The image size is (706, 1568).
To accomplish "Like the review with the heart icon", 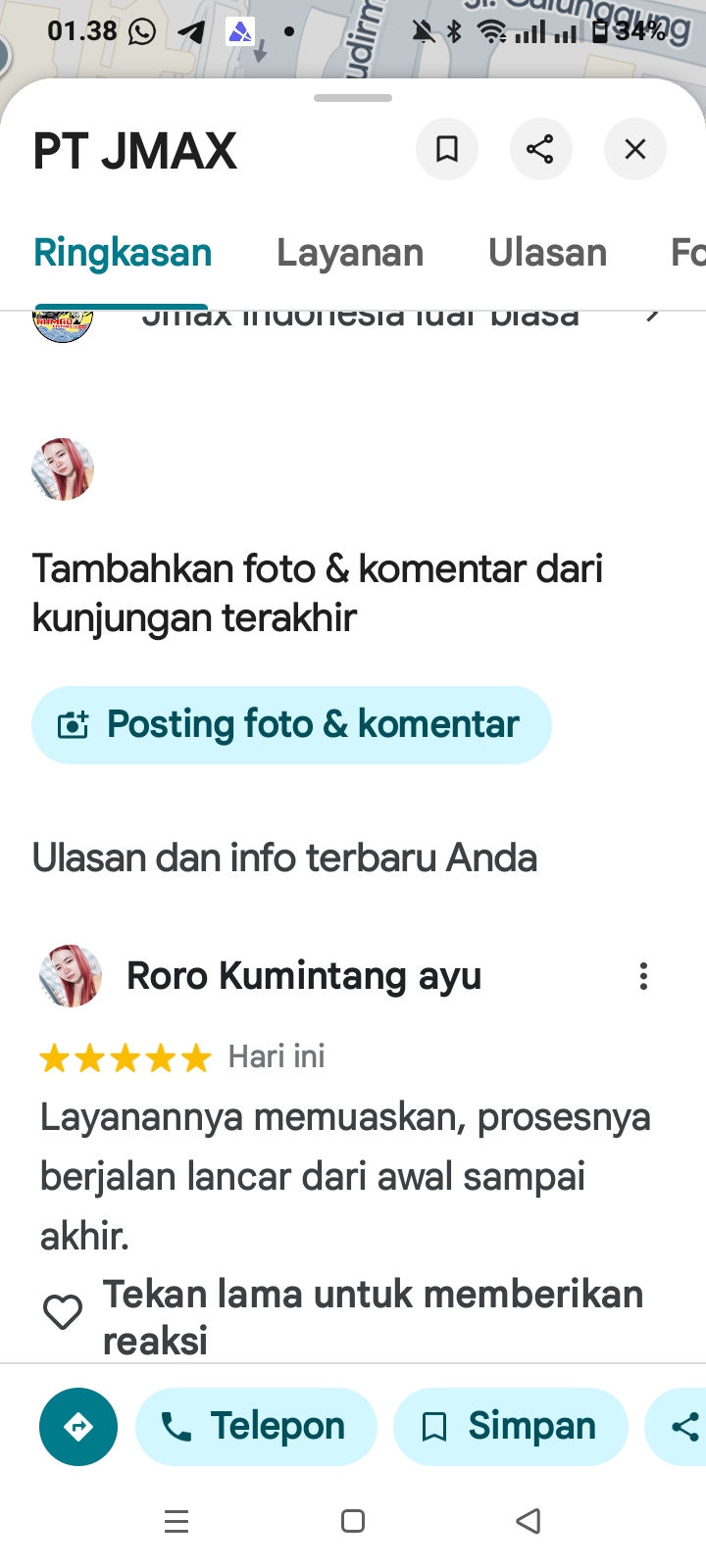I will [63, 1311].
